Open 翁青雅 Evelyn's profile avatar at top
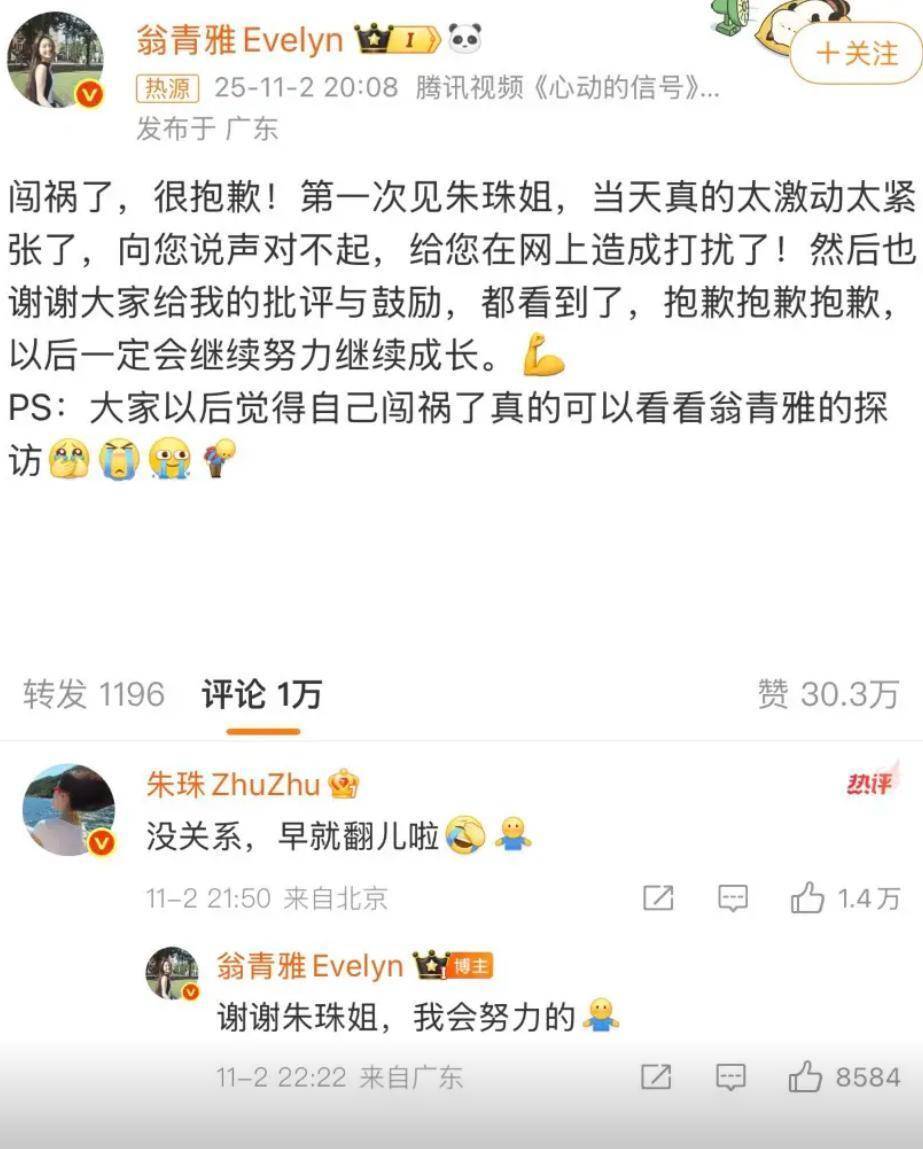The image size is (923, 1149). [55, 61]
